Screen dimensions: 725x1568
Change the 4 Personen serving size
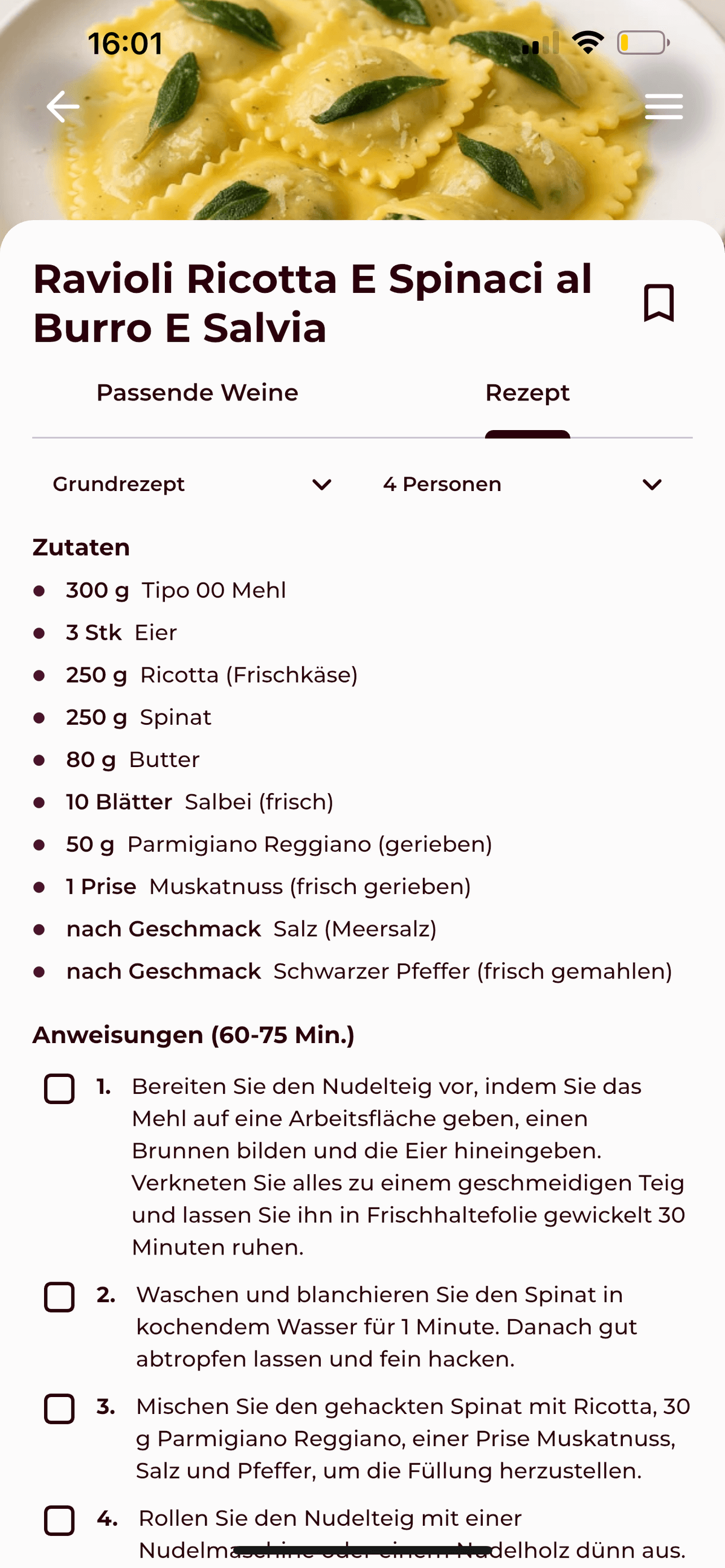tap(521, 484)
